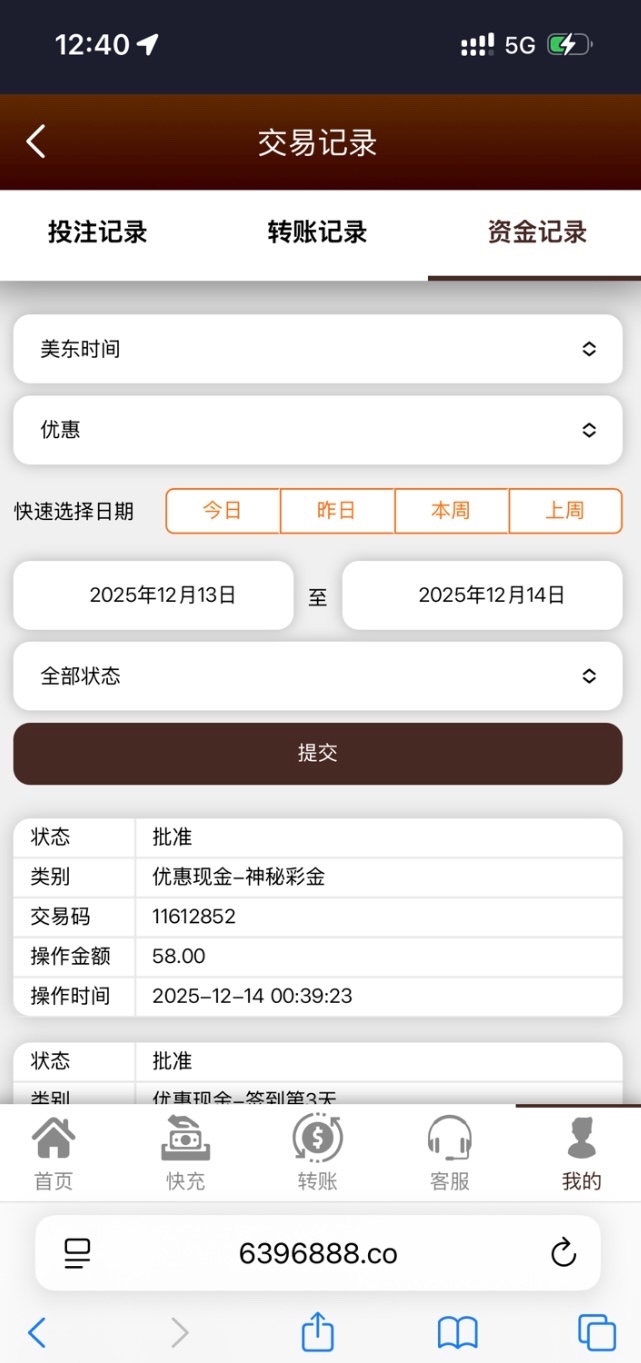Image resolution: width=641 pixels, height=1363 pixels.
Task: Reload the page in Safari
Action: [x=563, y=1253]
